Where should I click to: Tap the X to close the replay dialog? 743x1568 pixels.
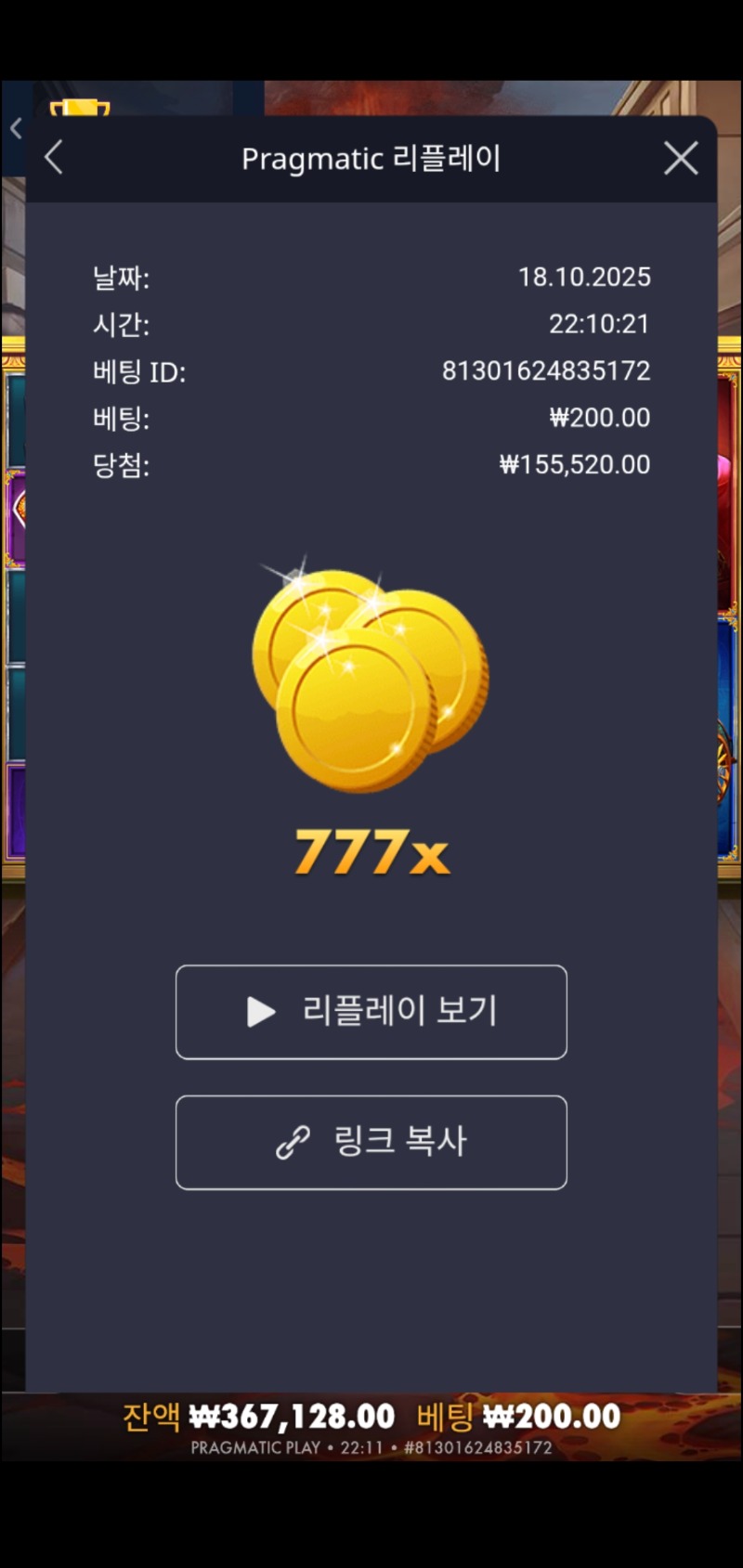[x=681, y=158]
